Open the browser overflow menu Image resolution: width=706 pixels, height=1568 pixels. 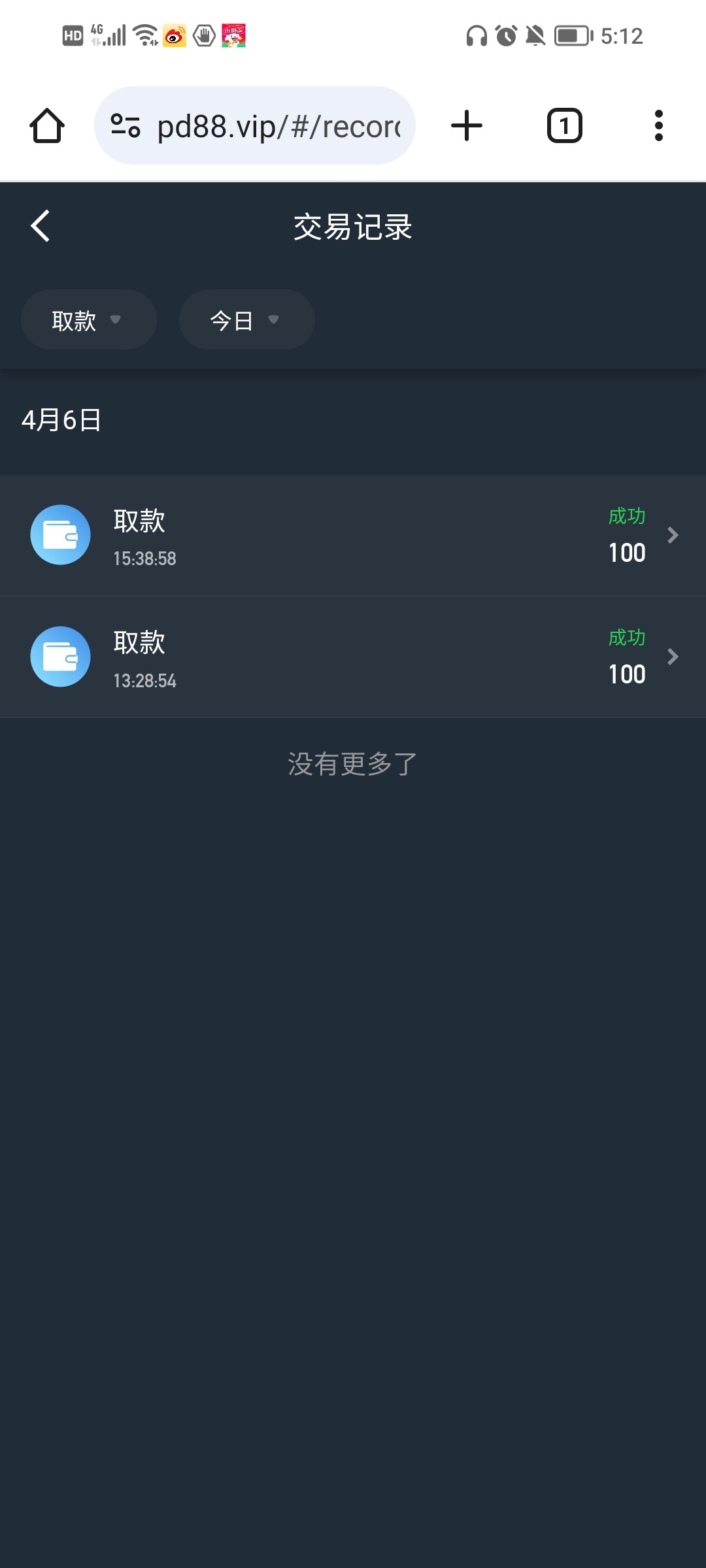pos(658,125)
